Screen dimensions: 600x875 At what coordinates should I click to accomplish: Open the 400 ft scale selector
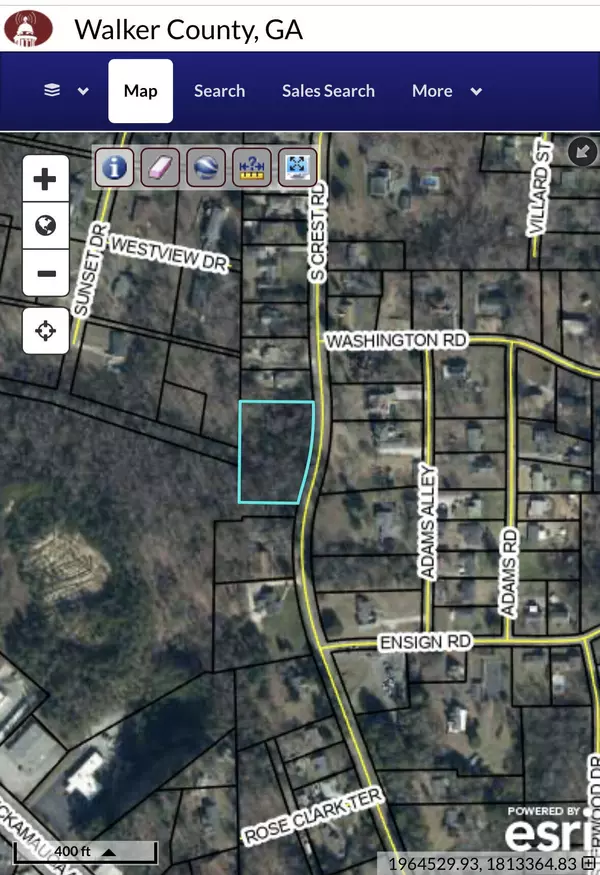(85, 852)
